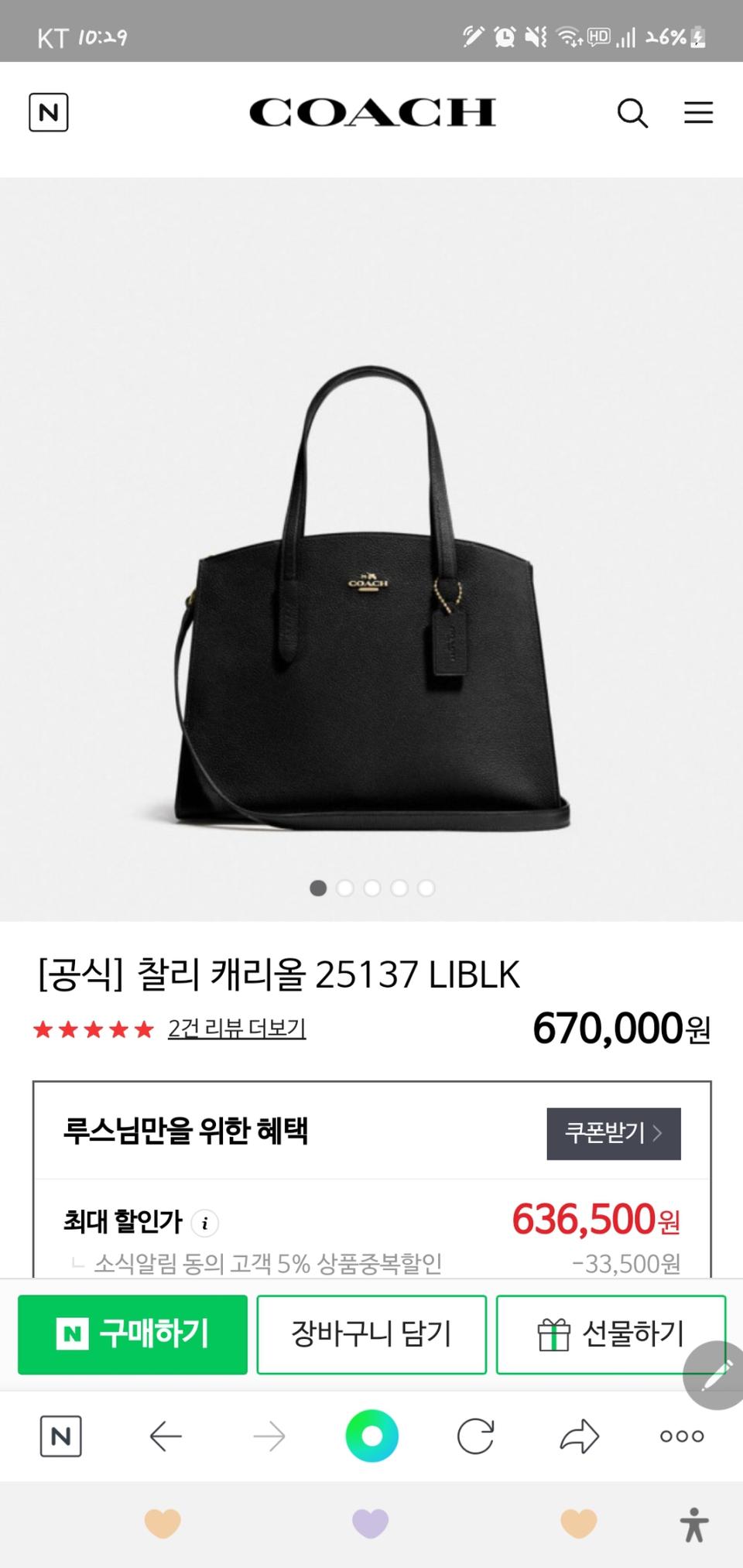Tap the Naver N logo in the header
The image size is (743, 1568).
coord(50,114)
